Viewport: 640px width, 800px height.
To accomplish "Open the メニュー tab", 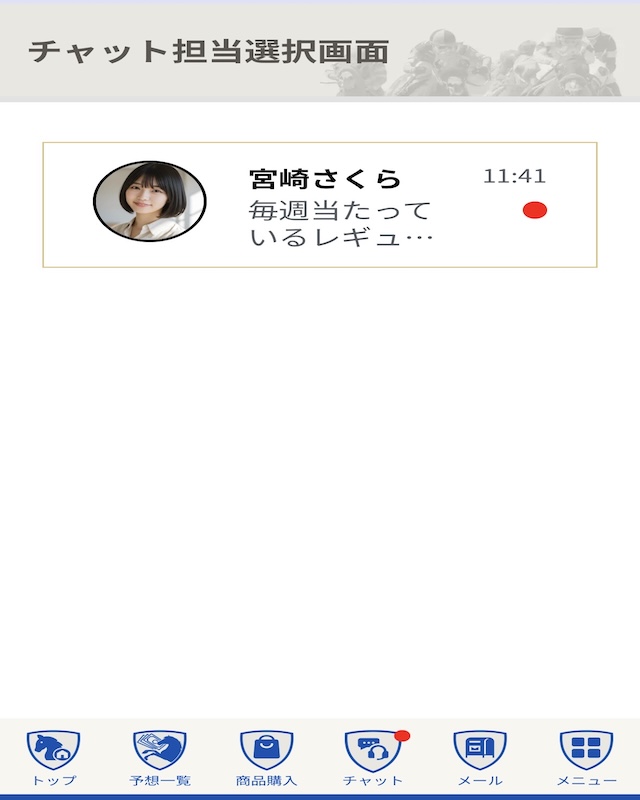I will [586, 757].
